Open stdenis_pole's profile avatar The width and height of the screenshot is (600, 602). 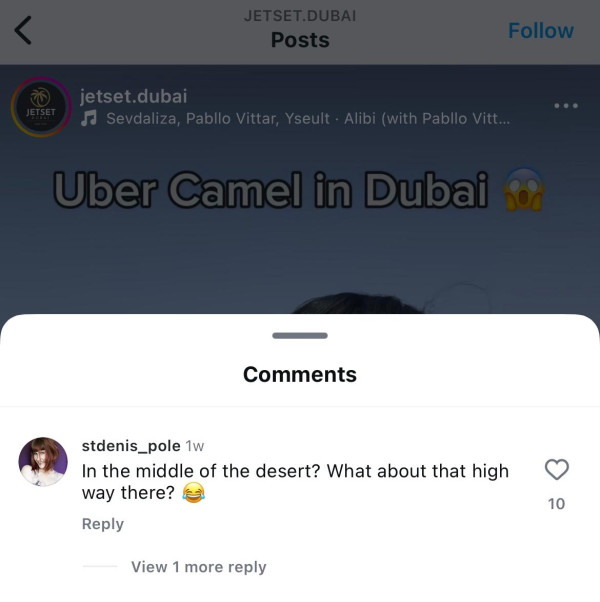pos(43,461)
